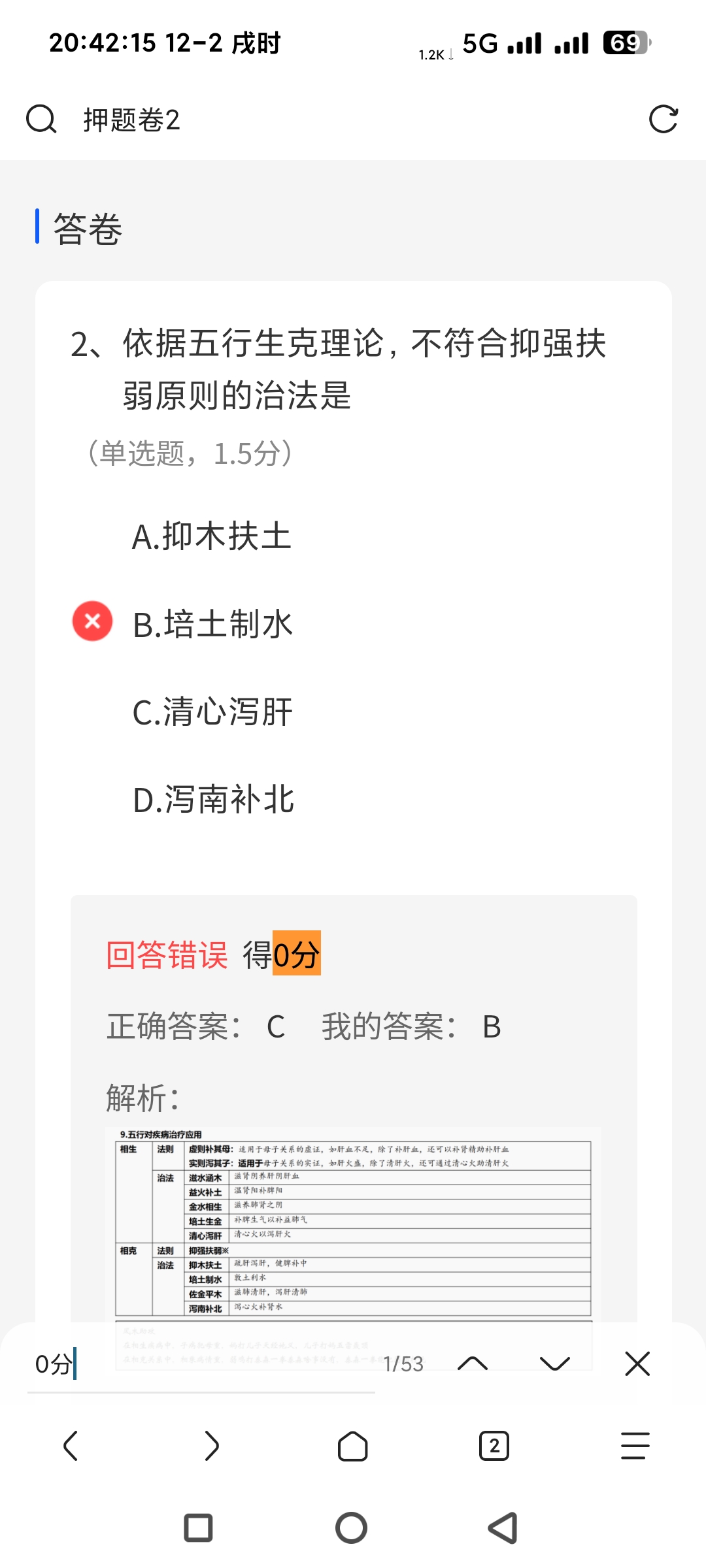Choose option C.清心泻肝
The image size is (706, 1568).
pos(212,711)
